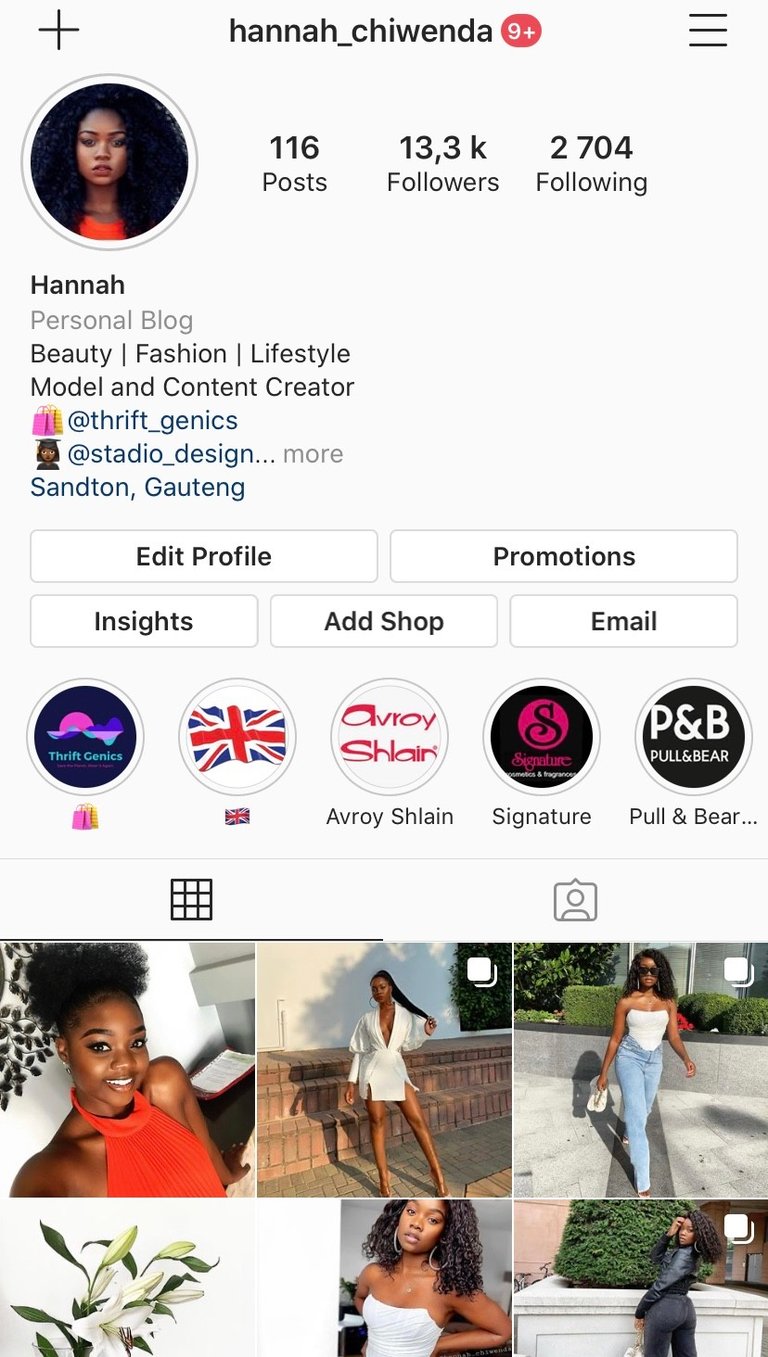
Task: Open the hamburger menu
Action: pyautogui.click(x=707, y=31)
